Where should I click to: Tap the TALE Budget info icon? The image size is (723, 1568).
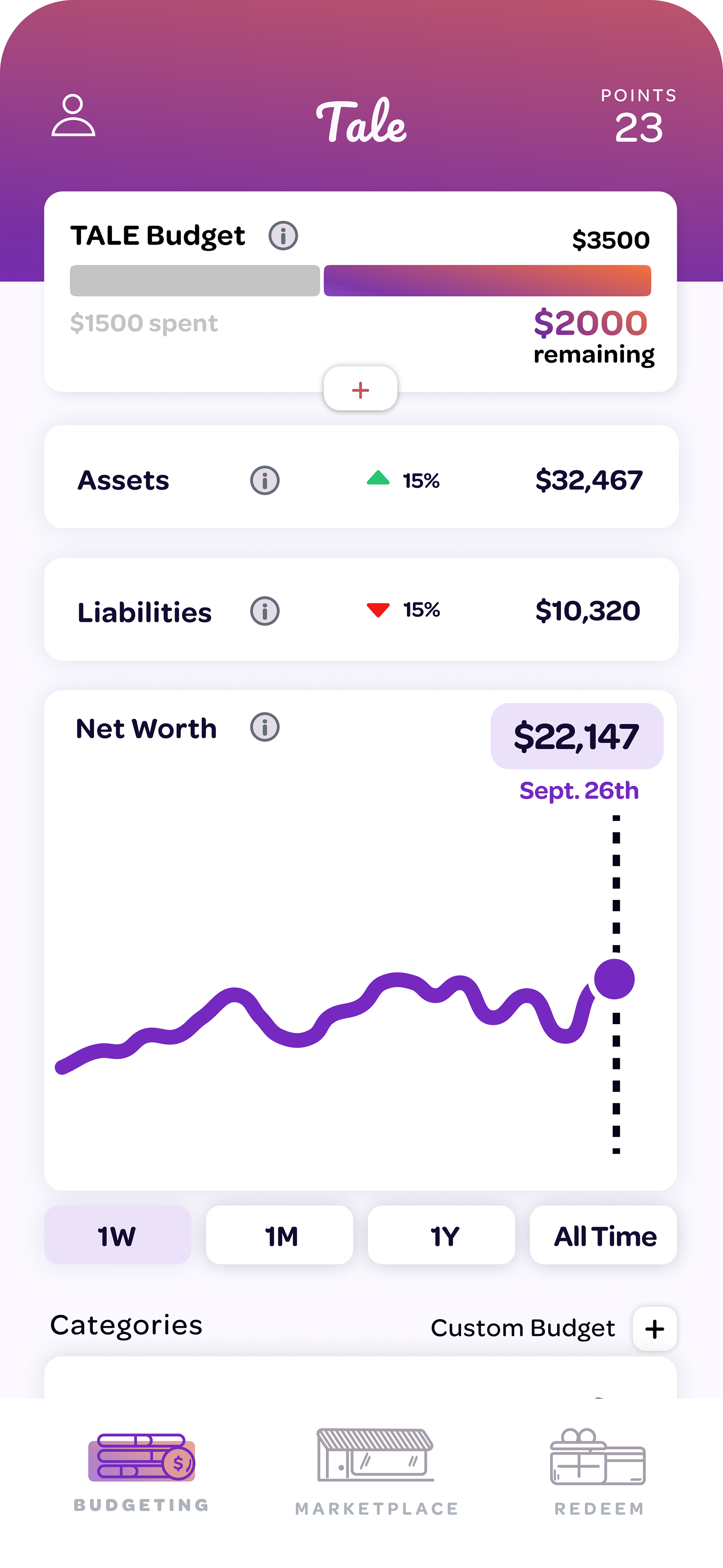[283, 235]
